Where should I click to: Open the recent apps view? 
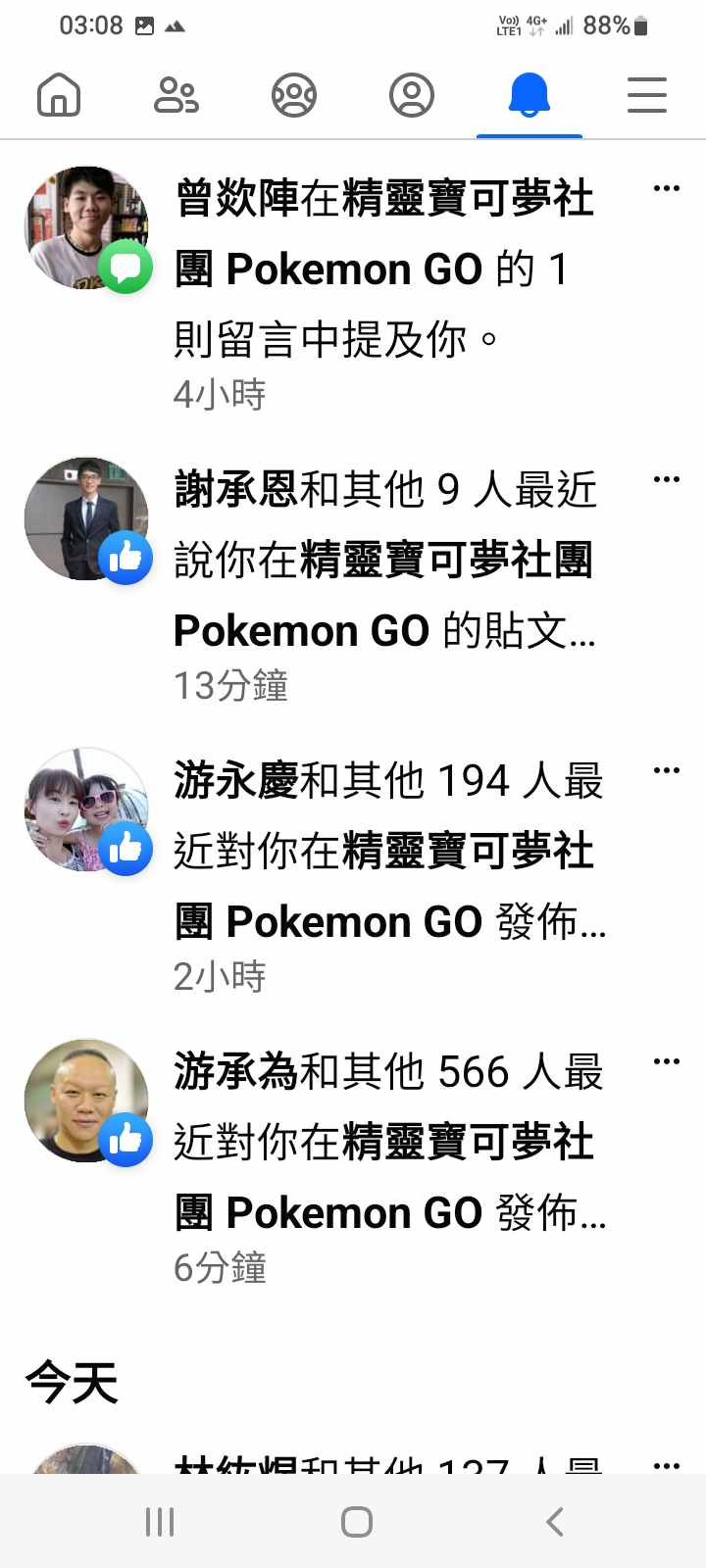click(x=160, y=1522)
